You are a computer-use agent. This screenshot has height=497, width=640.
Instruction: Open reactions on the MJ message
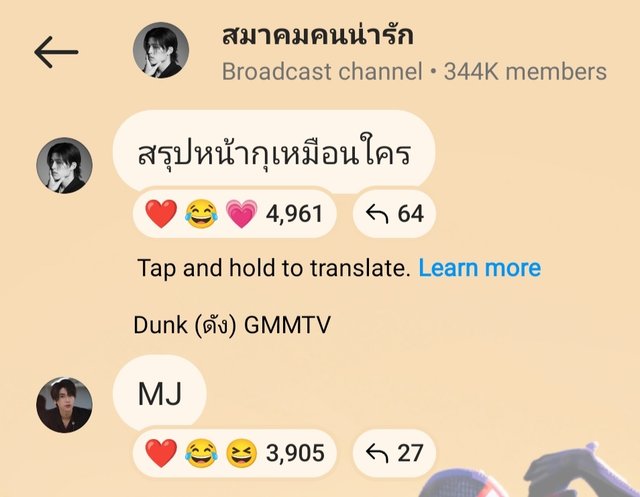coord(235,453)
